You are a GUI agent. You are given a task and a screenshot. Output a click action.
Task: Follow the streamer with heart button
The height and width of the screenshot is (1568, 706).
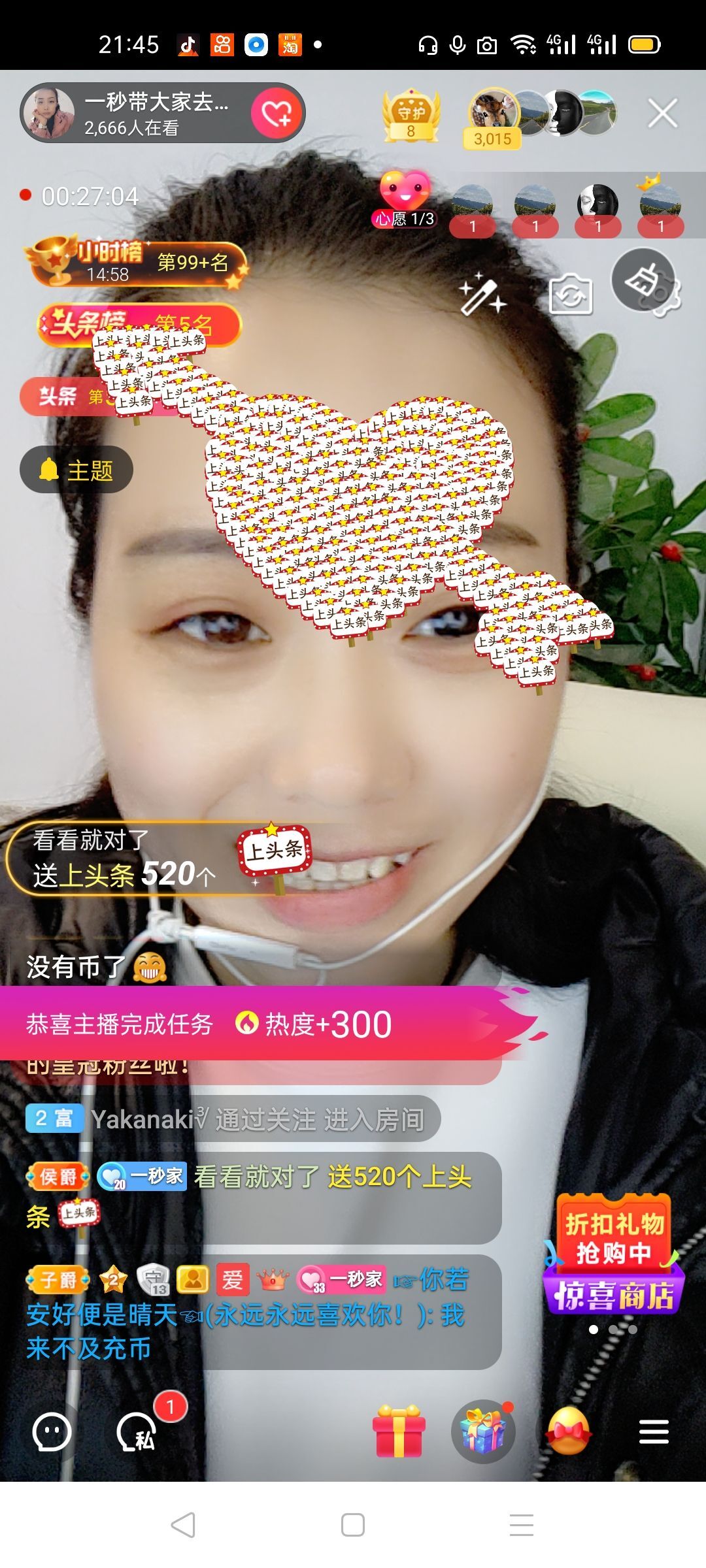pyautogui.click(x=277, y=114)
